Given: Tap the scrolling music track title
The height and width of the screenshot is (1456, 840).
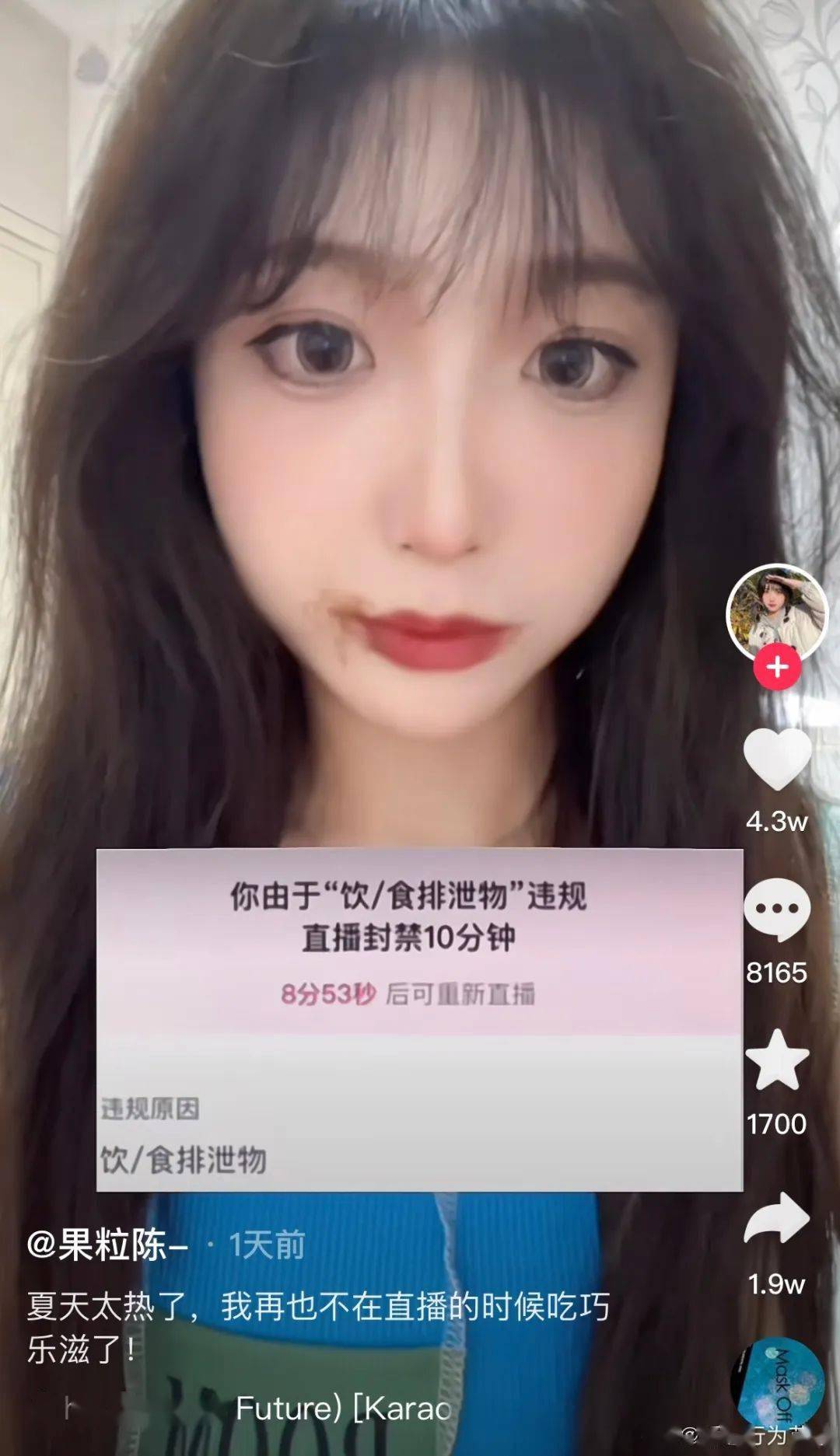Looking at the screenshot, I should [343, 1408].
